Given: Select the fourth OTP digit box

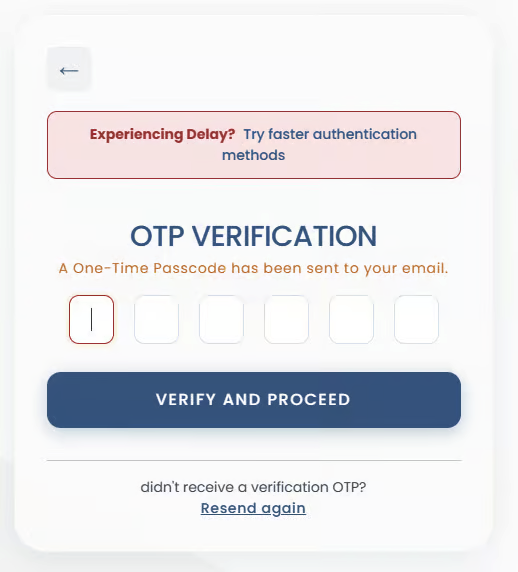Looking at the screenshot, I should (x=286, y=320).
